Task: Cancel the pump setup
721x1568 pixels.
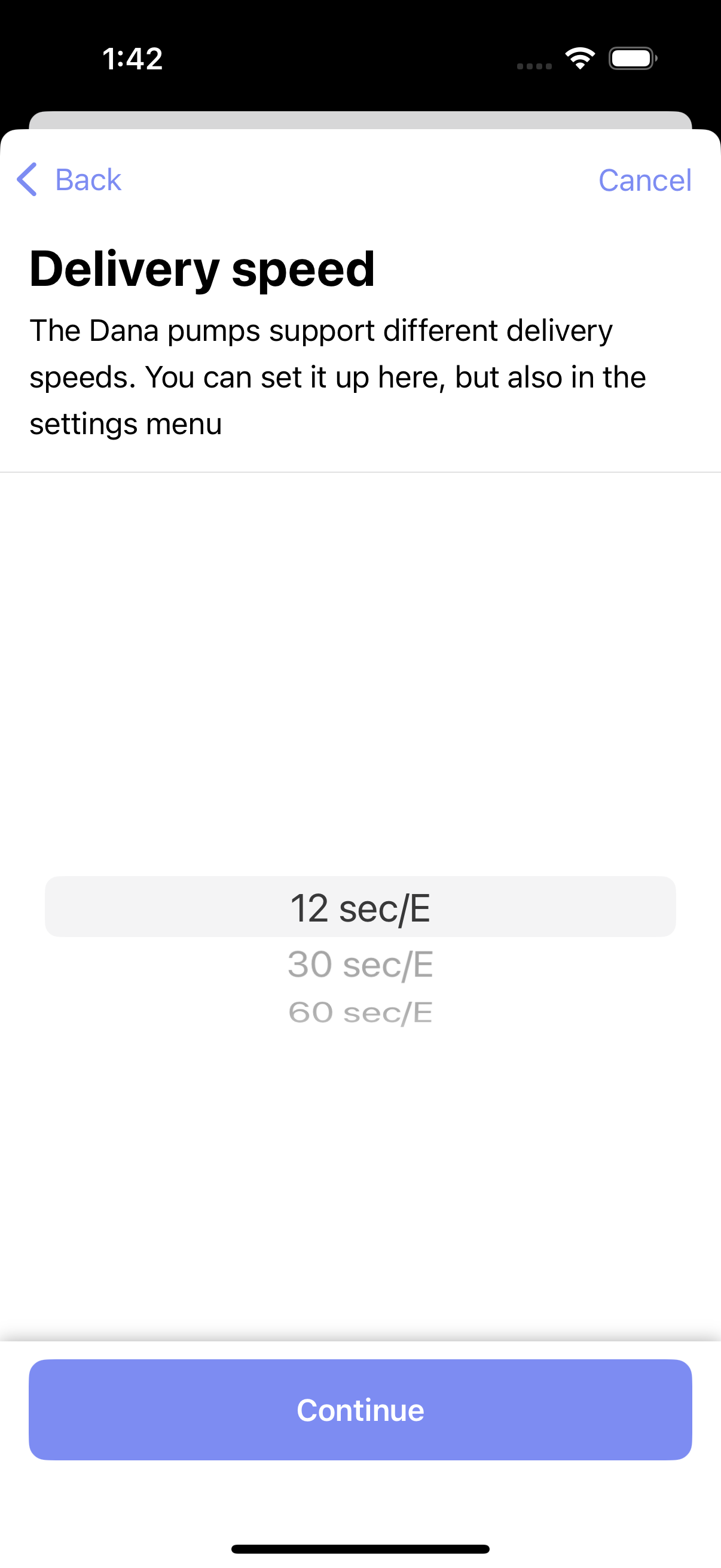Action: [644, 180]
